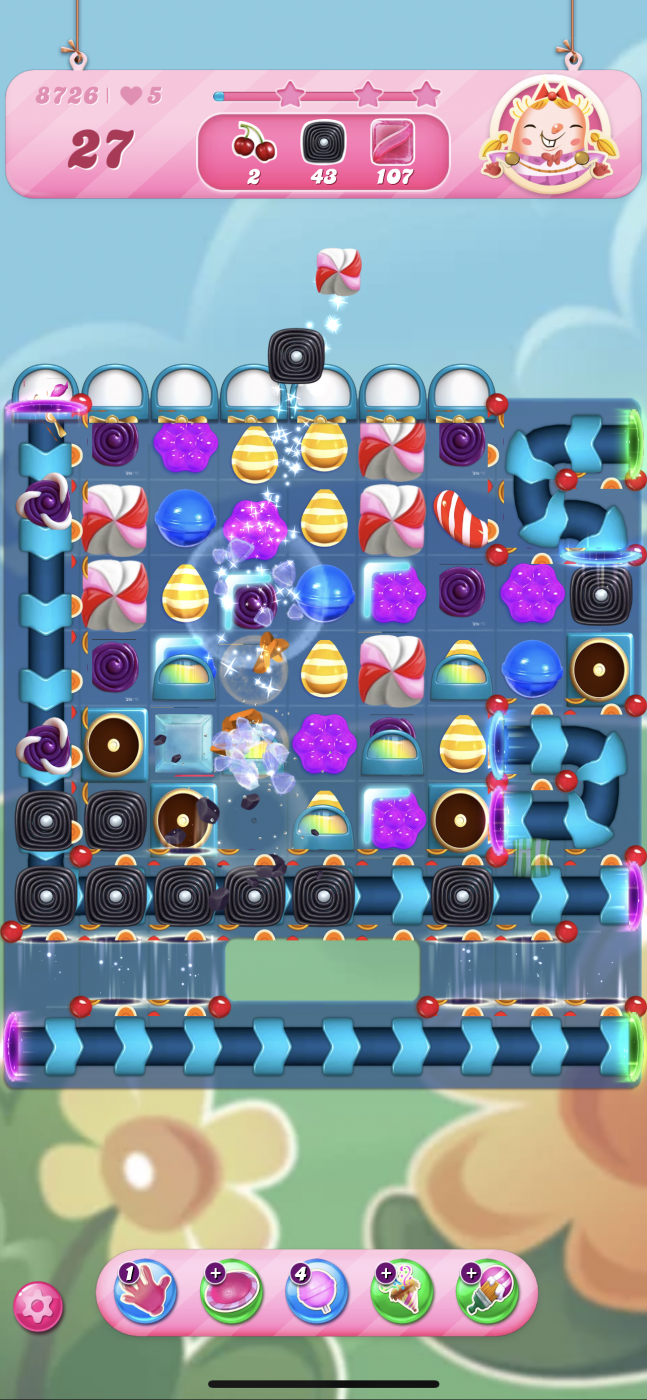Add the party popper booster
The height and width of the screenshot is (1400, 647).
[402, 1292]
